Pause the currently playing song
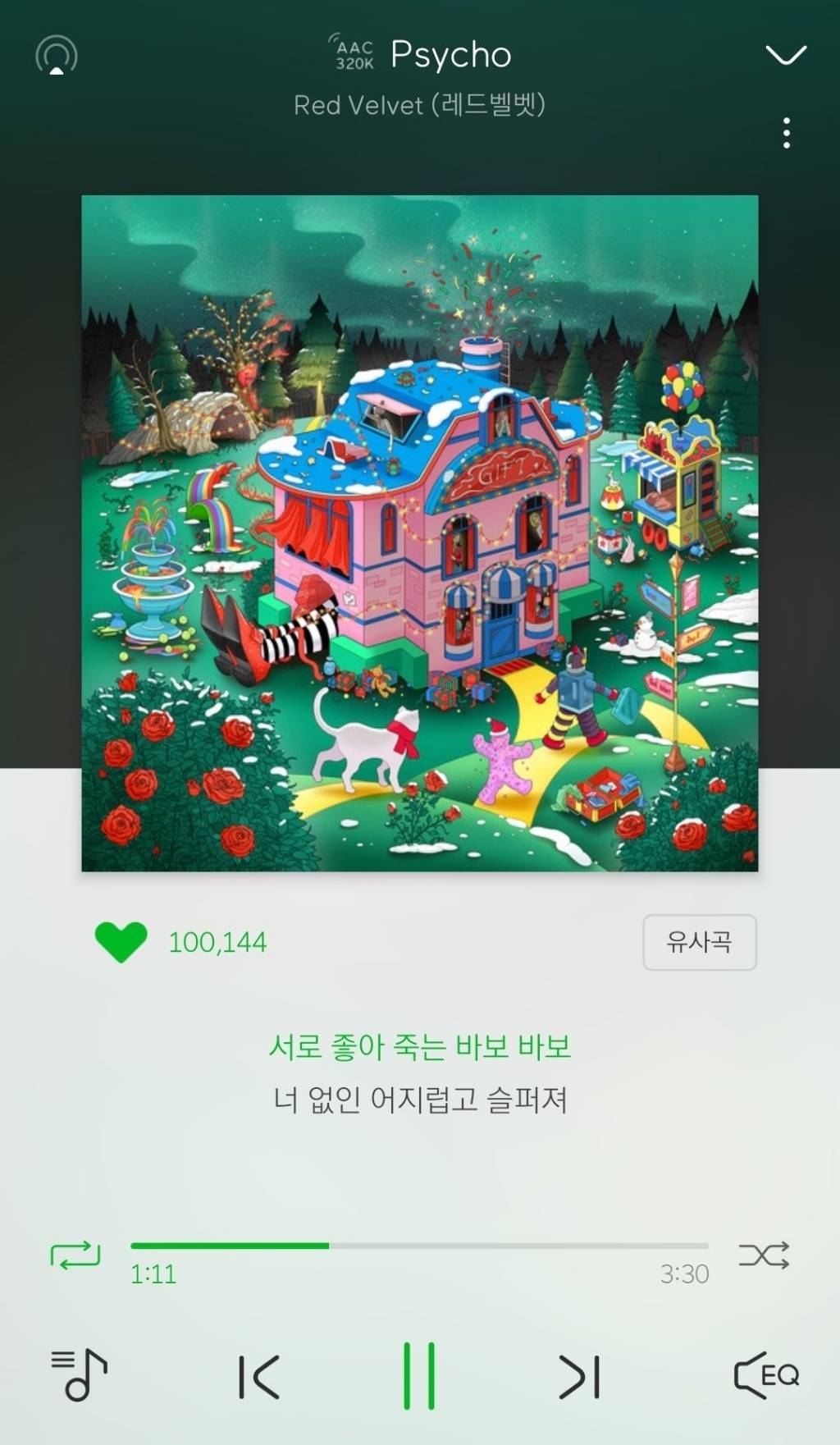The width and height of the screenshot is (840, 1445). (x=419, y=1374)
